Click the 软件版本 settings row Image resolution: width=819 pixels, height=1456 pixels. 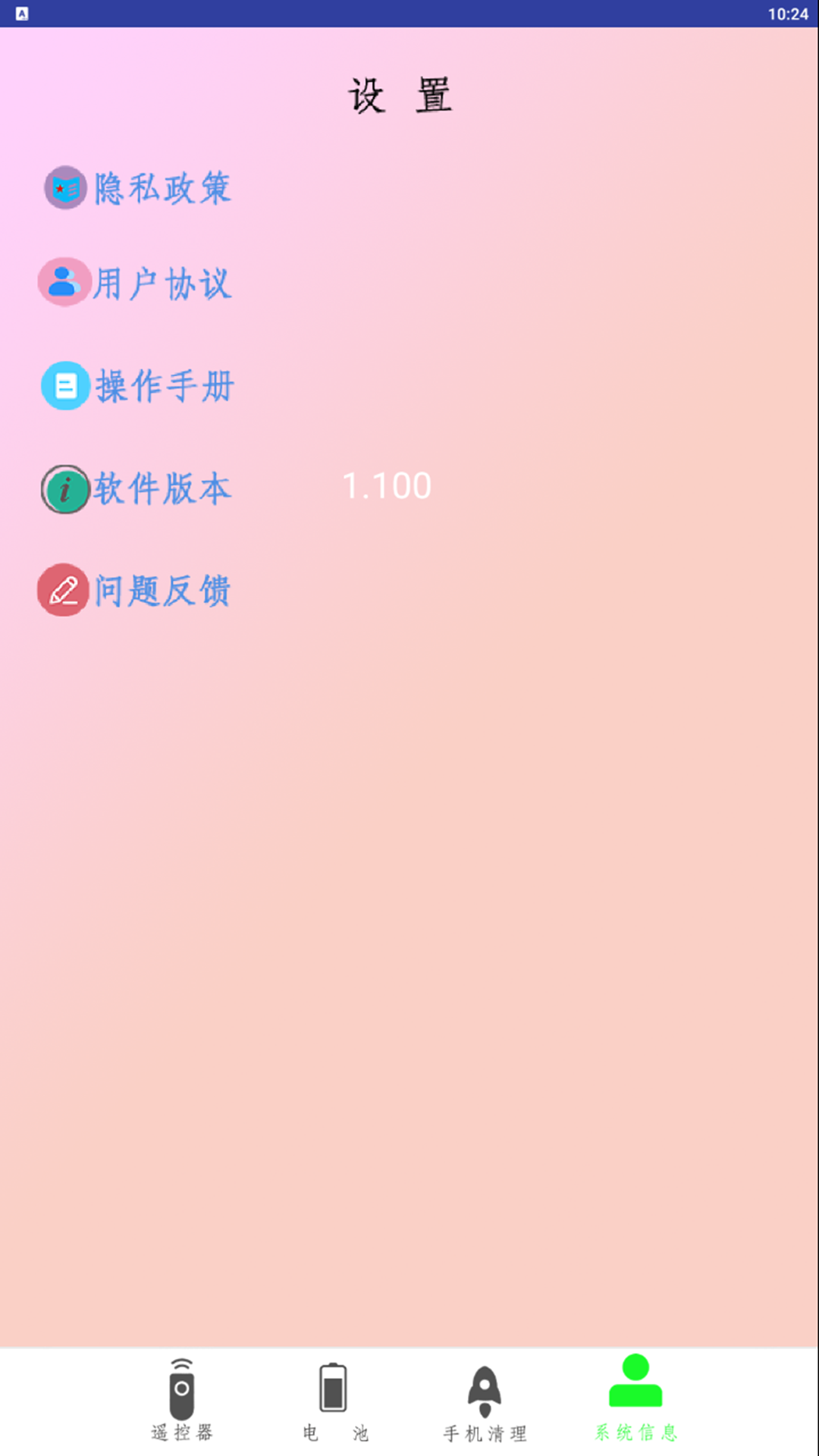coord(162,488)
